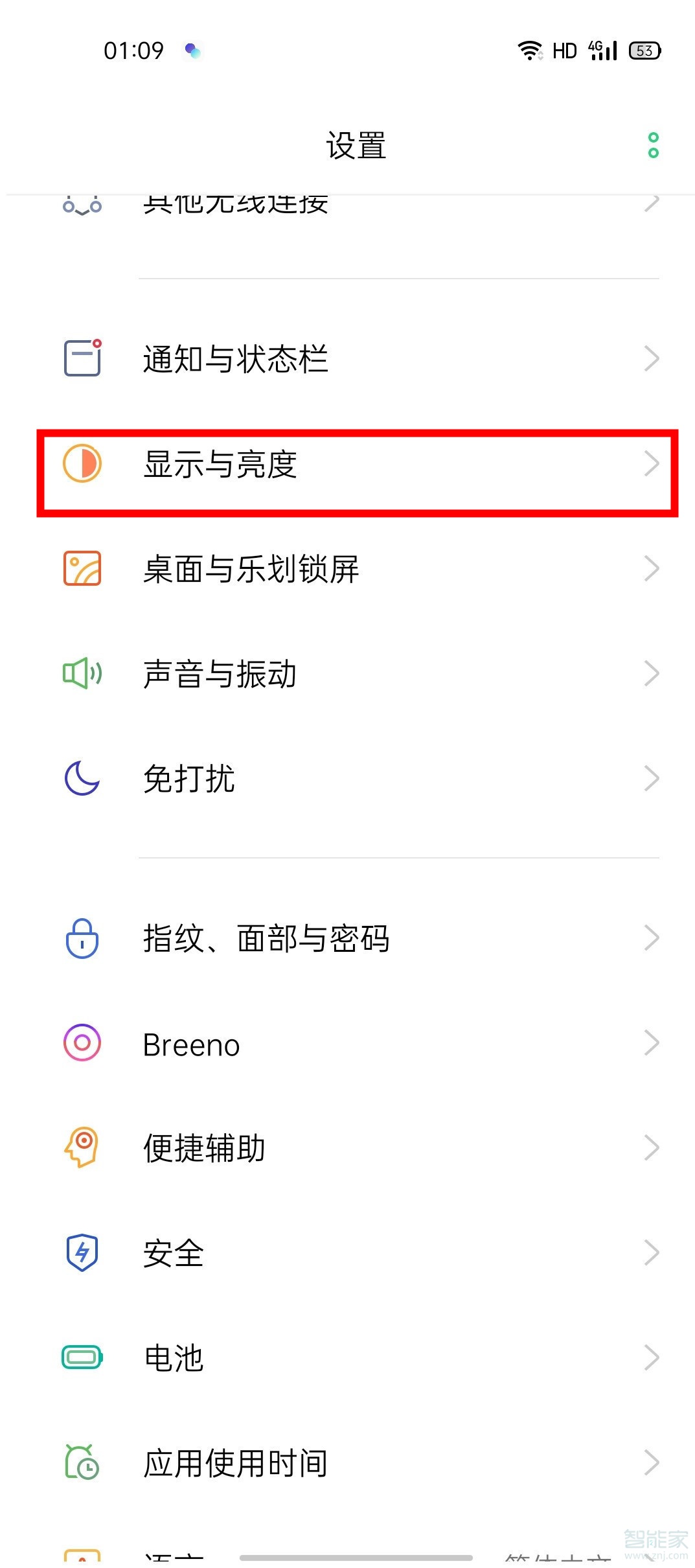
Task: Expand the 通知与状态栏 chevron arrow
Action: [651, 358]
